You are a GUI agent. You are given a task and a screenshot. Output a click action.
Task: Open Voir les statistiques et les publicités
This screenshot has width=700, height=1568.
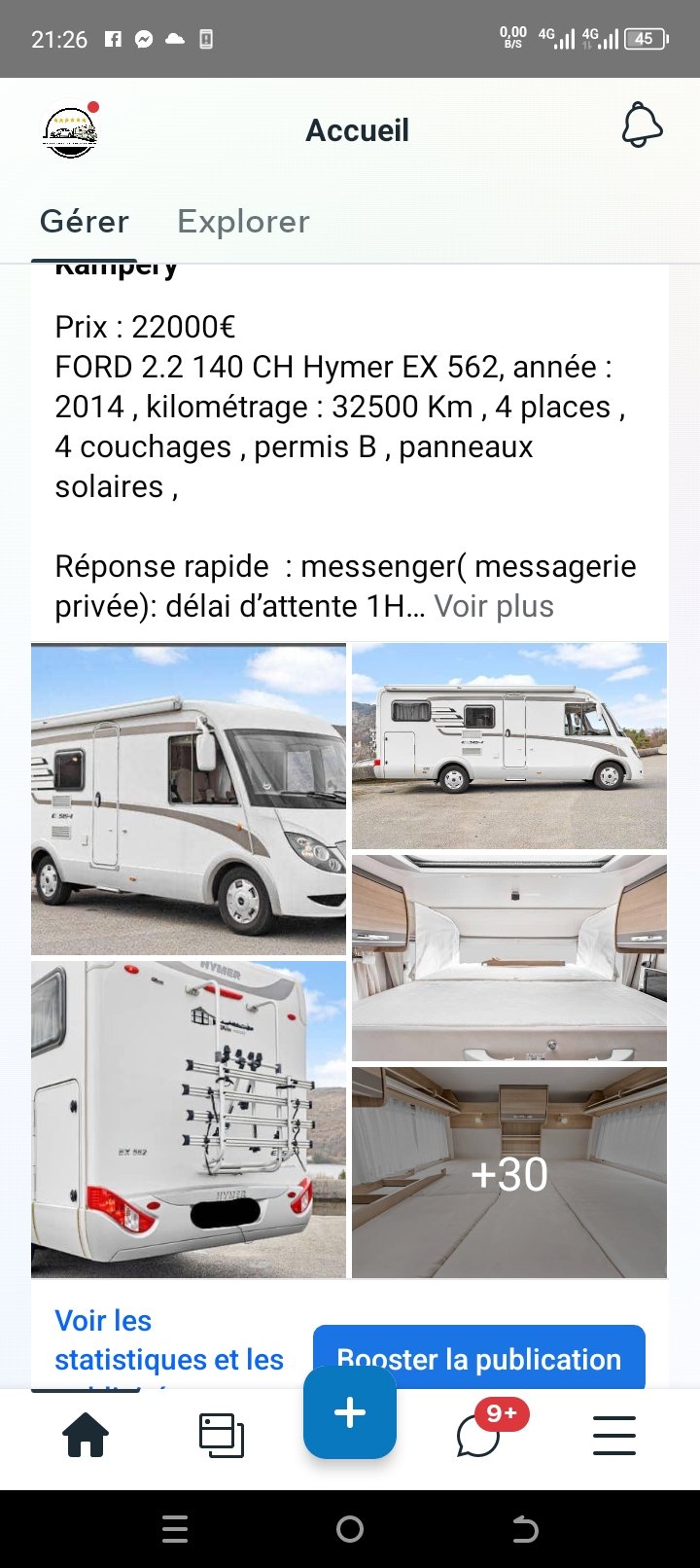[169, 1348]
